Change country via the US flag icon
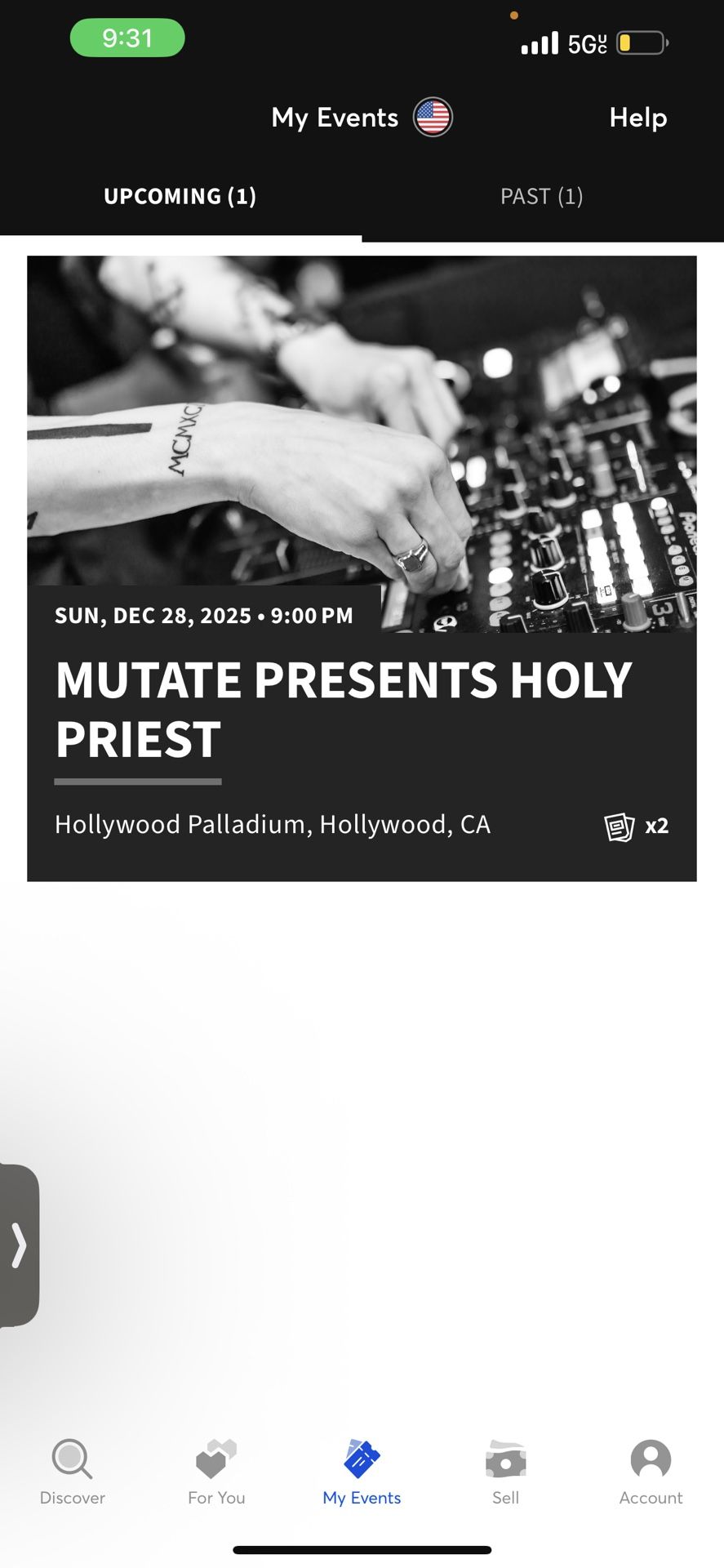This screenshot has height=1568, width=724. pos(432,118)
